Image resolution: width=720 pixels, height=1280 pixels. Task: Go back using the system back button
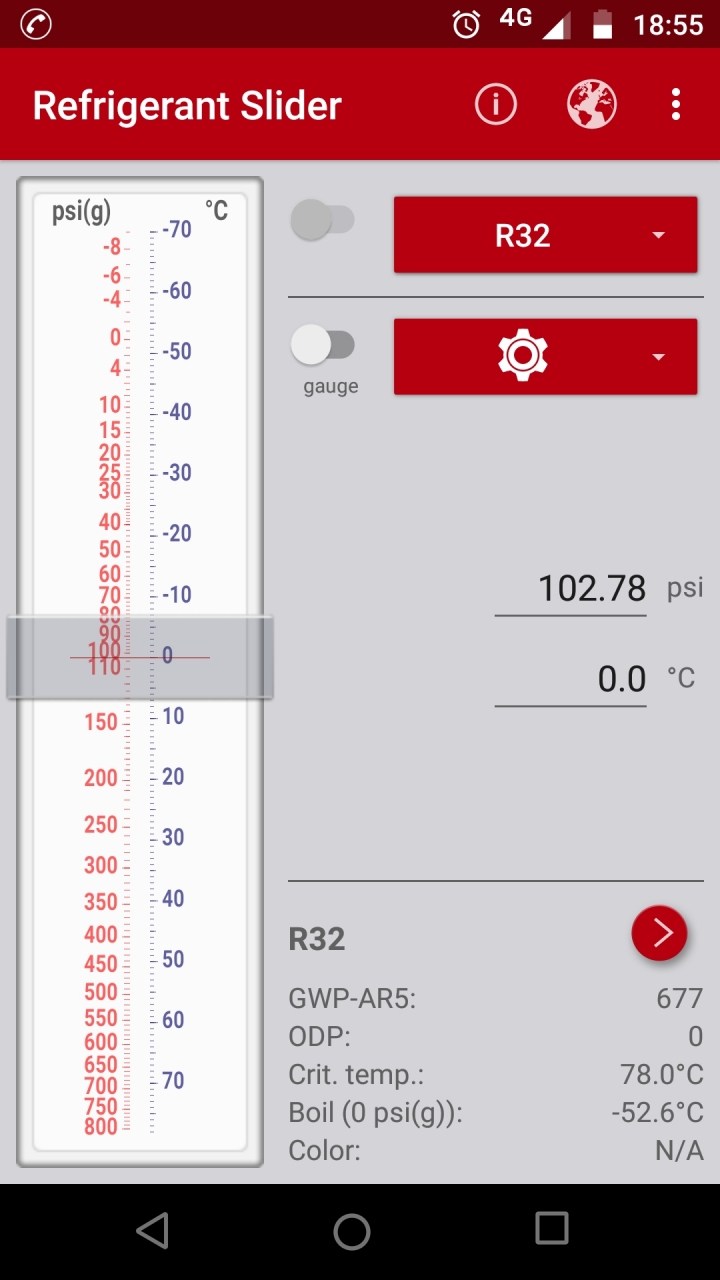click(x=152, y=1231)
